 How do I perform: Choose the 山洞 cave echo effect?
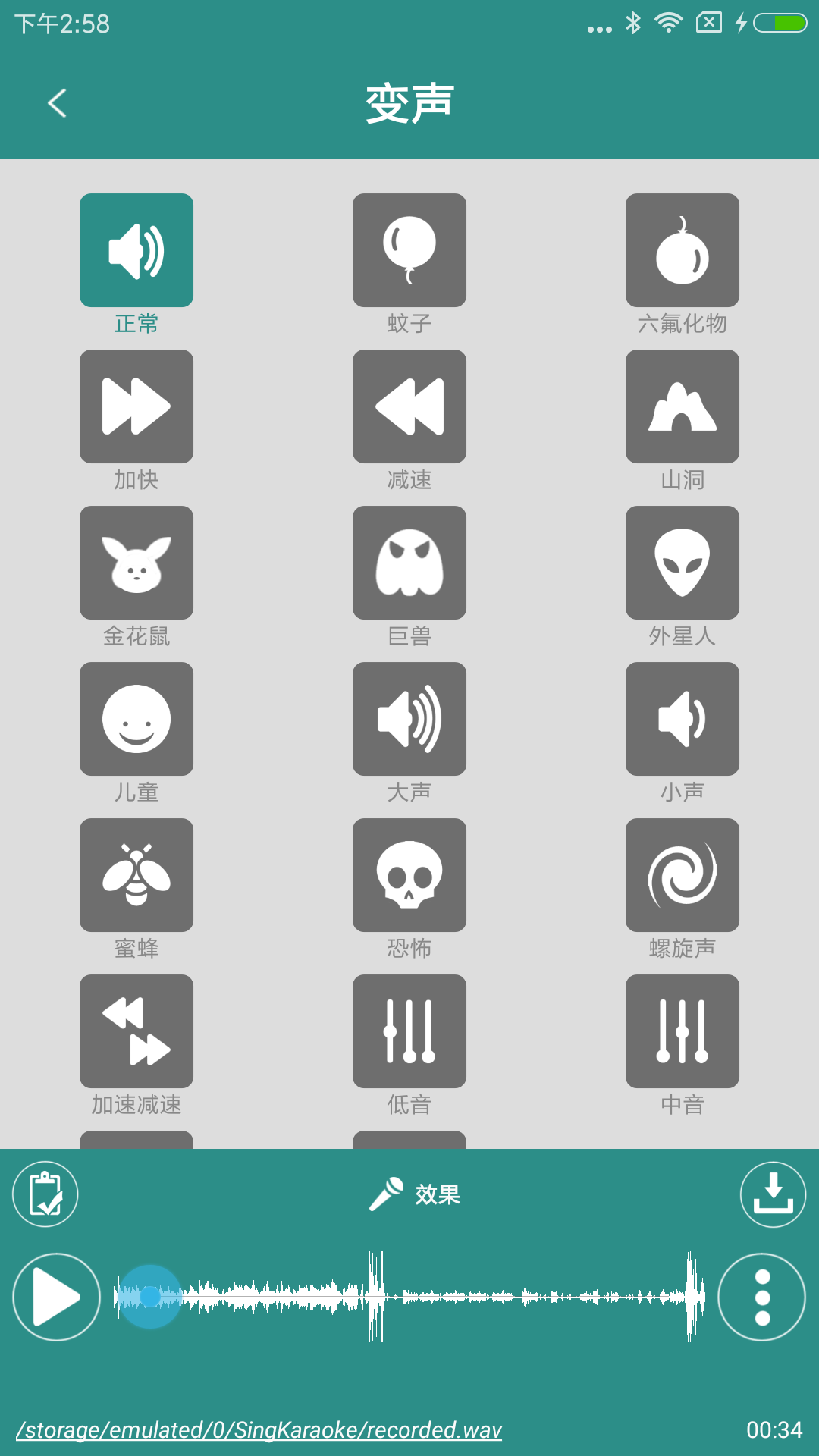tap(682, 406)
